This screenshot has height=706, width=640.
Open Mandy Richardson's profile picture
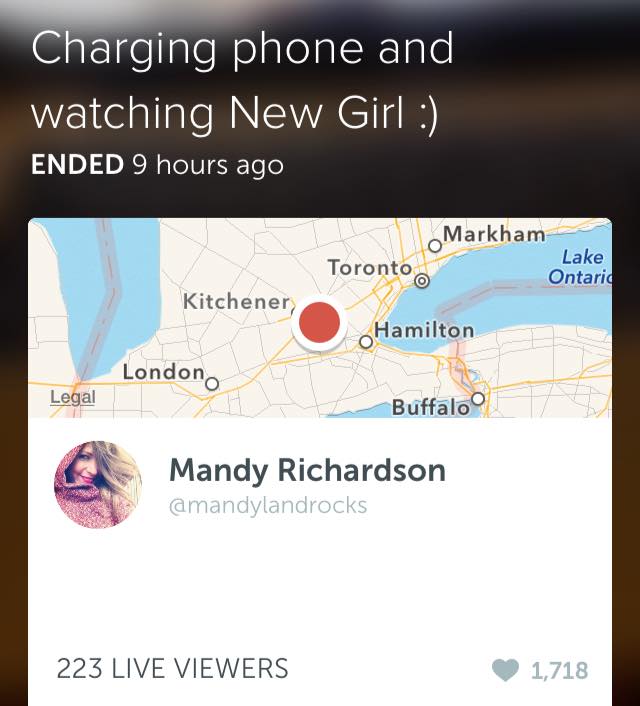(x=98, y=484)
